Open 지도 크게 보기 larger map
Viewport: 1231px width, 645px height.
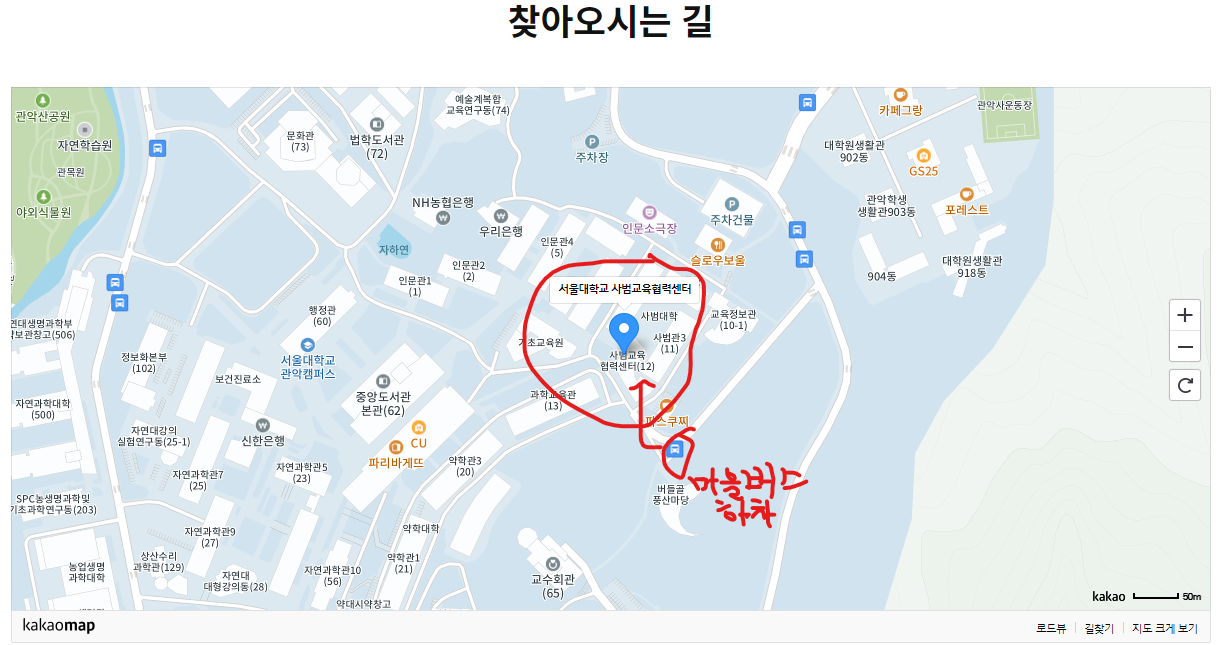coord(1164,628)
